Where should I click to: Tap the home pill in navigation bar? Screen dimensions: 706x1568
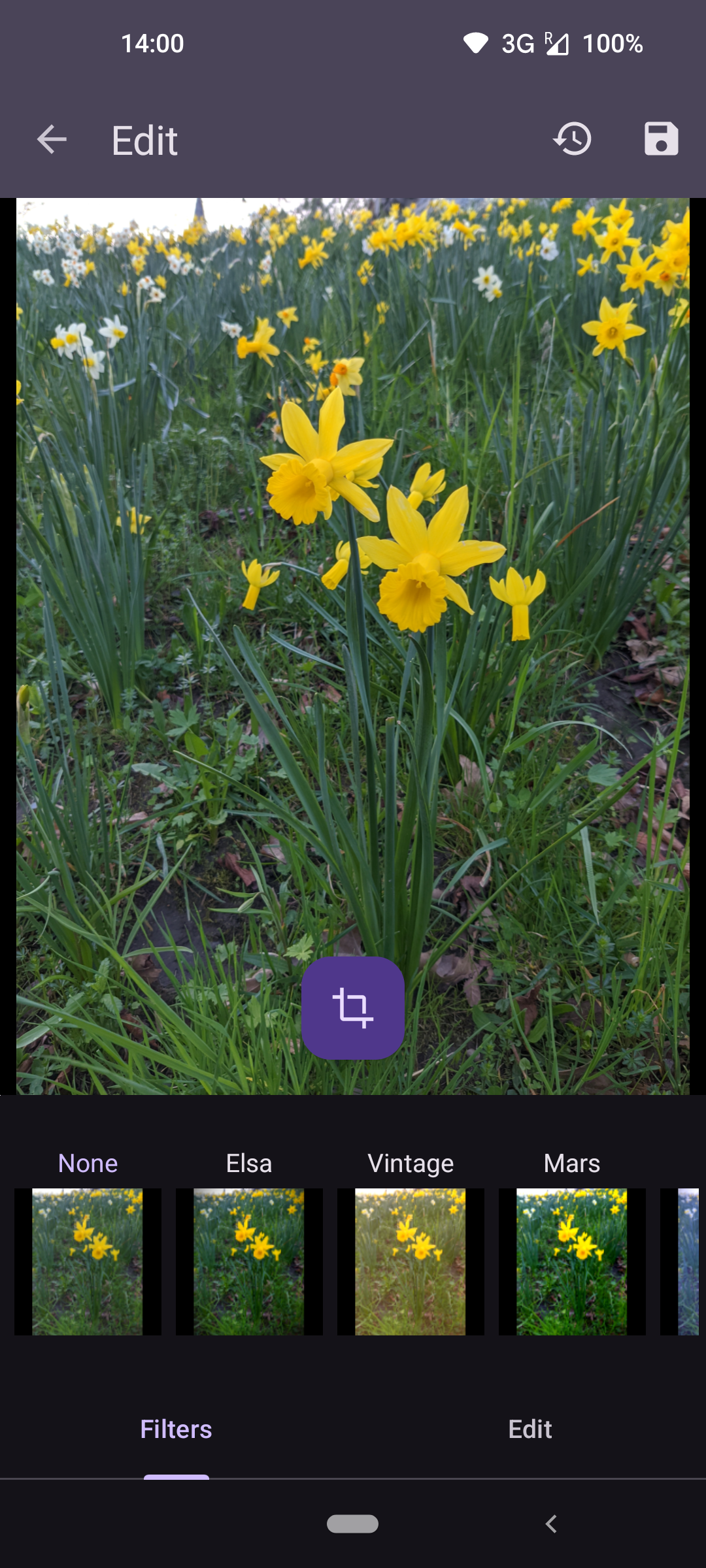[352, 1524]
